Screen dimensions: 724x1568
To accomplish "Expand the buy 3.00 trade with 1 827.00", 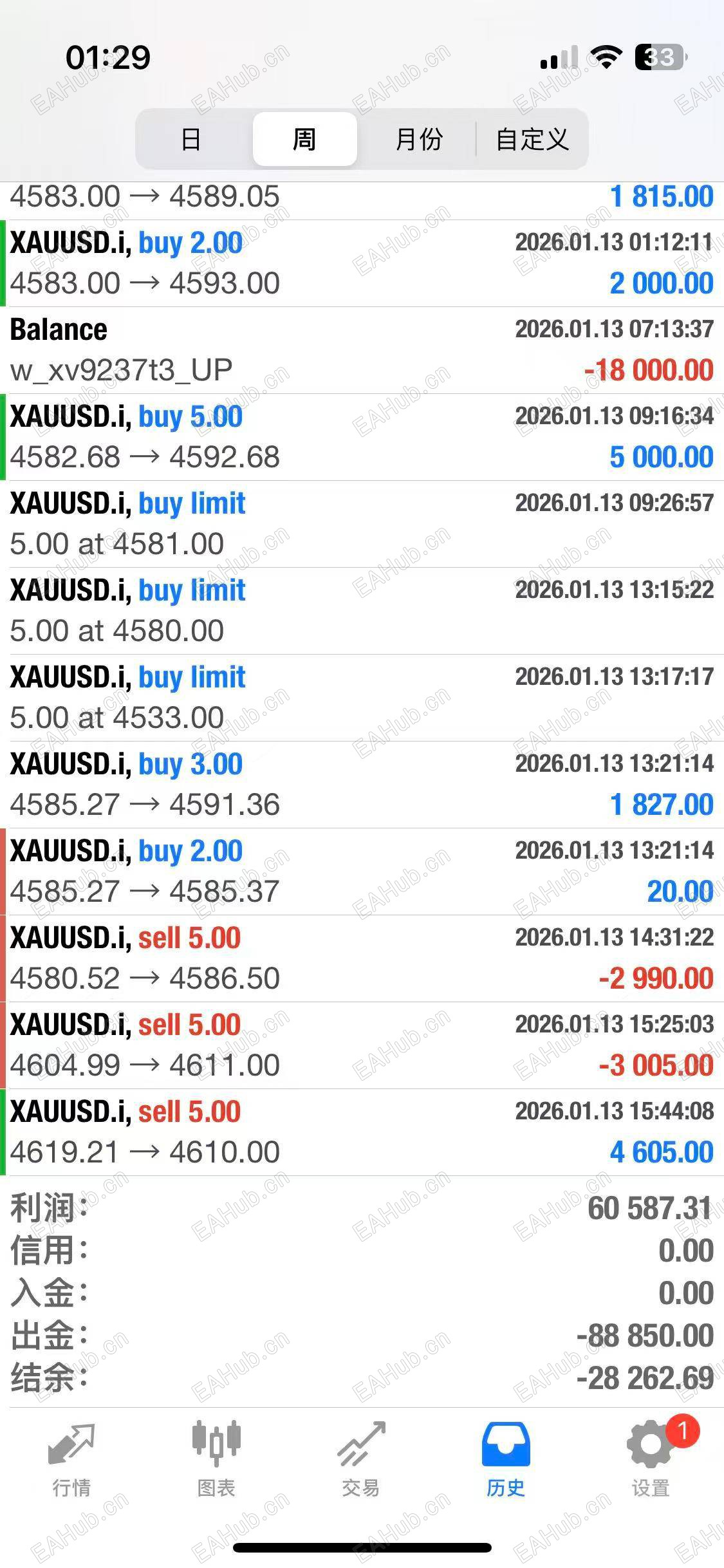I will 362,785.
